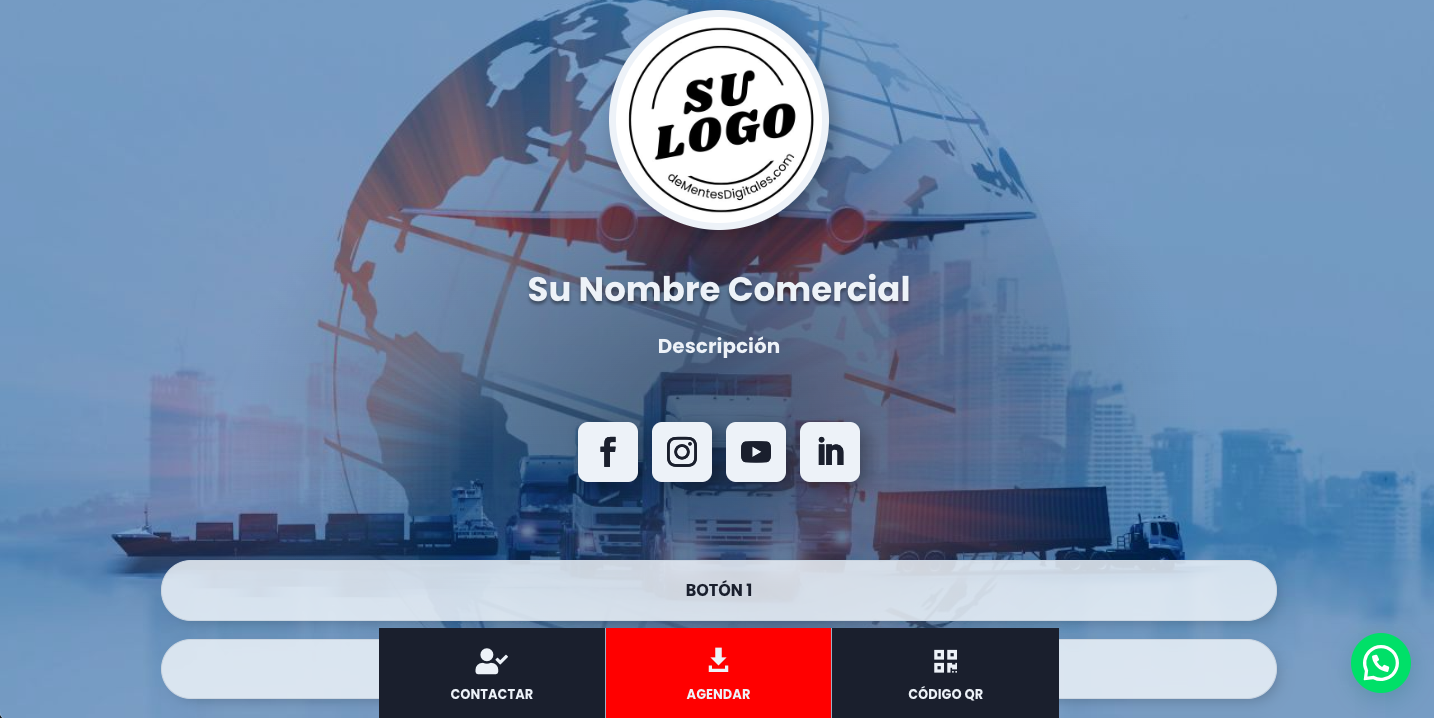This screenshot has height=718, width=1434.
Task: Visit the Instagram profile
Action: click(682, 452)
